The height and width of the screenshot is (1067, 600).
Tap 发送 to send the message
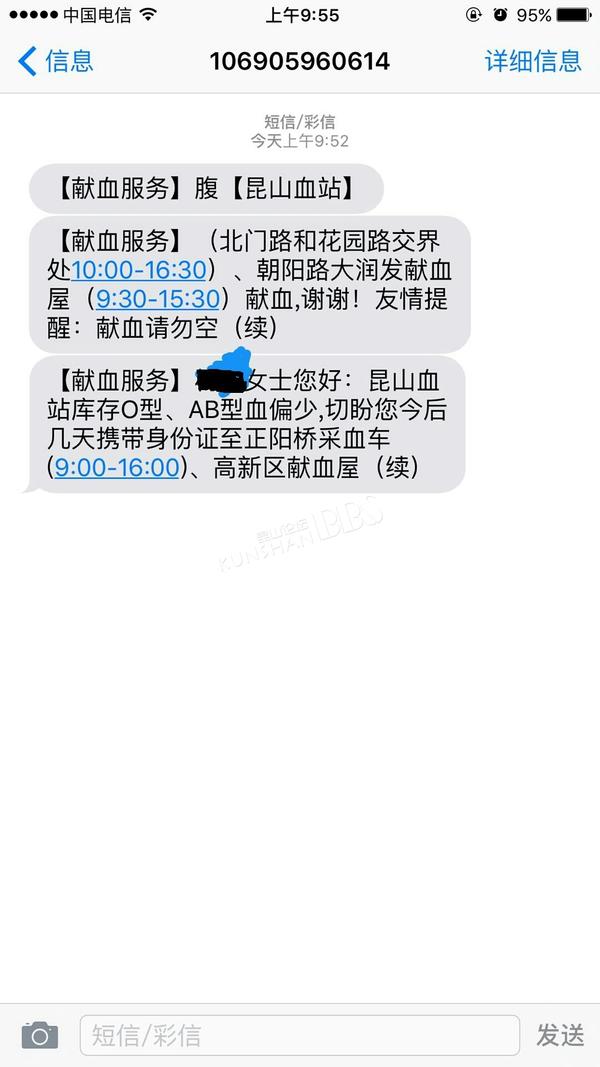[x=560, y=1035]
